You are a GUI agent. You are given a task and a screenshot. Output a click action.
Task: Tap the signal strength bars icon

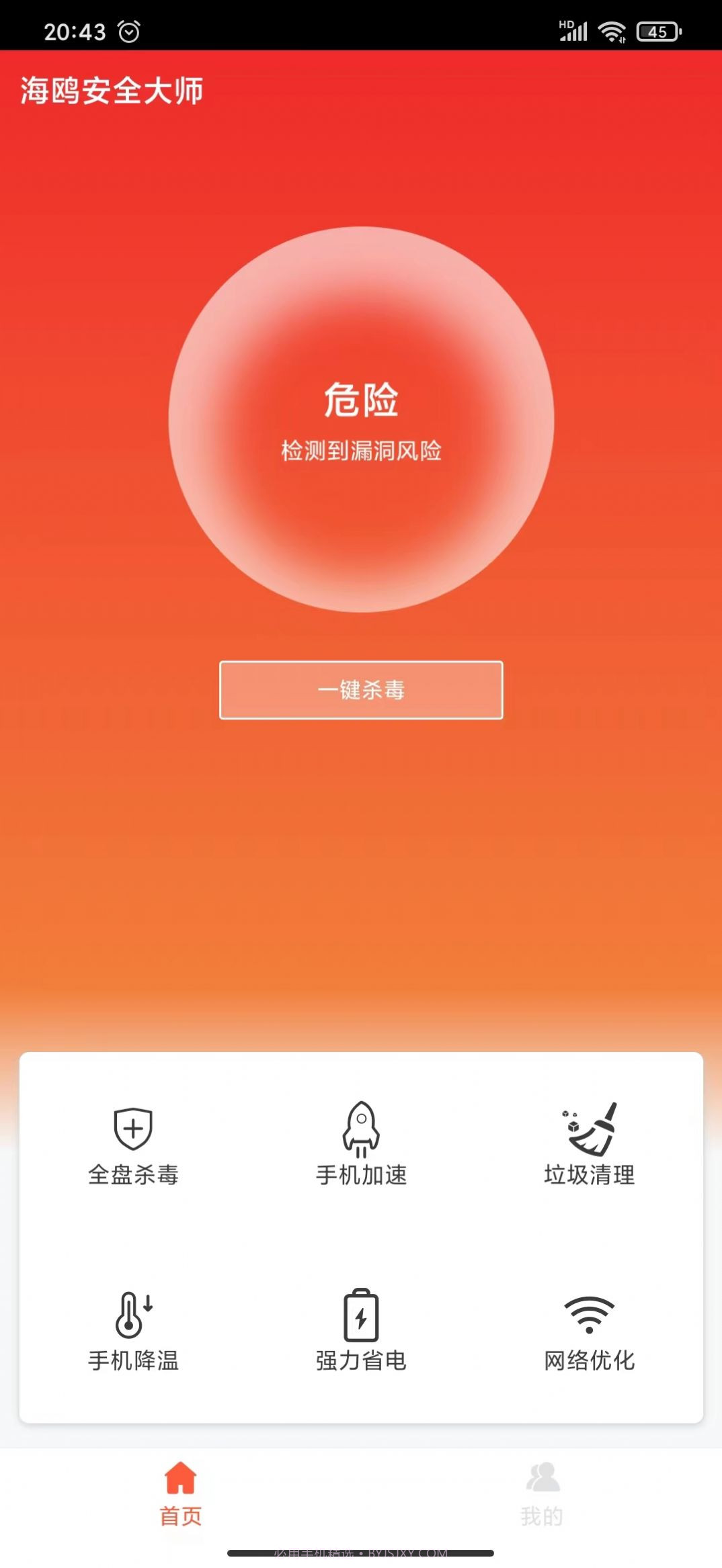pyautogui.click(x=575, y=31)
